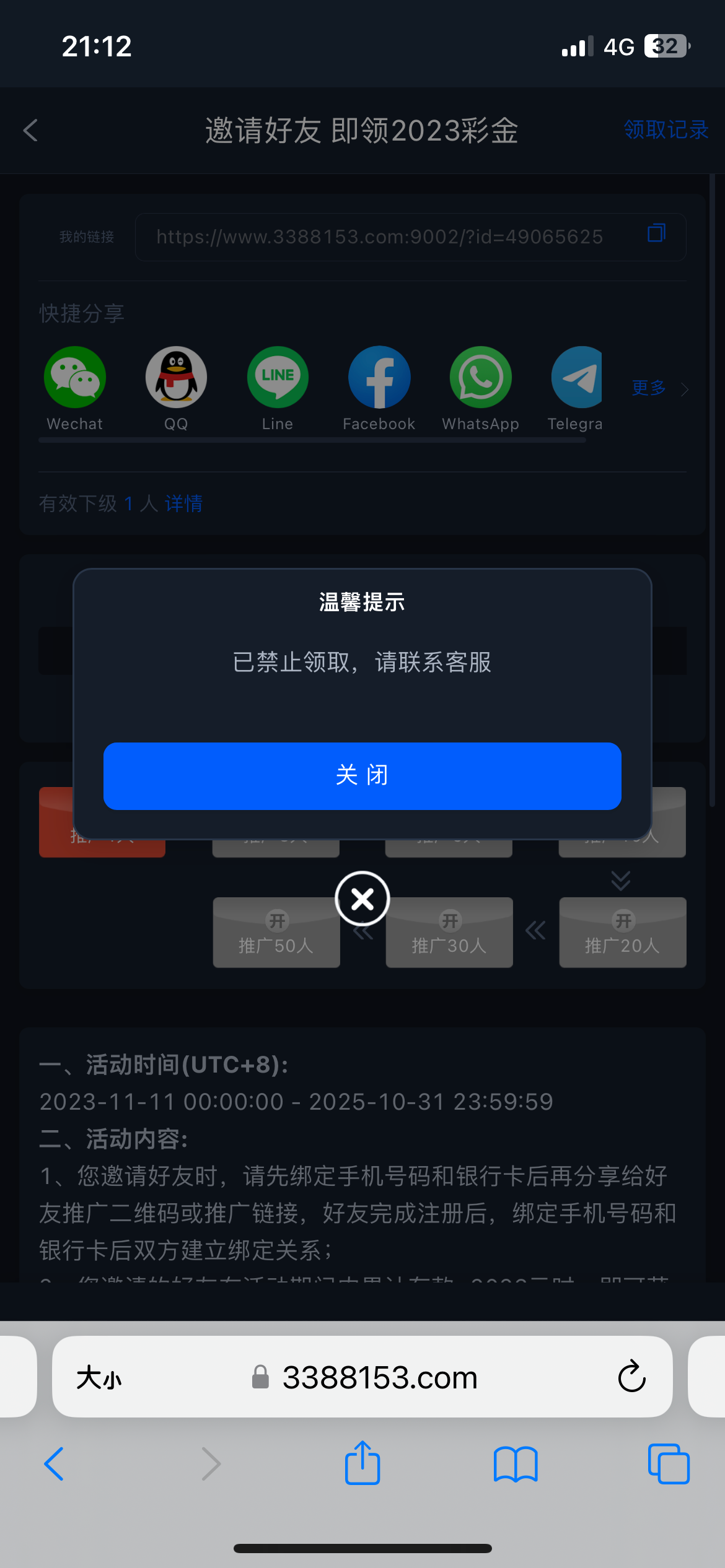This screenshot has width=725, height=1568.
Task: View 详情 of valid subordinates
Action: coord(183,503)
